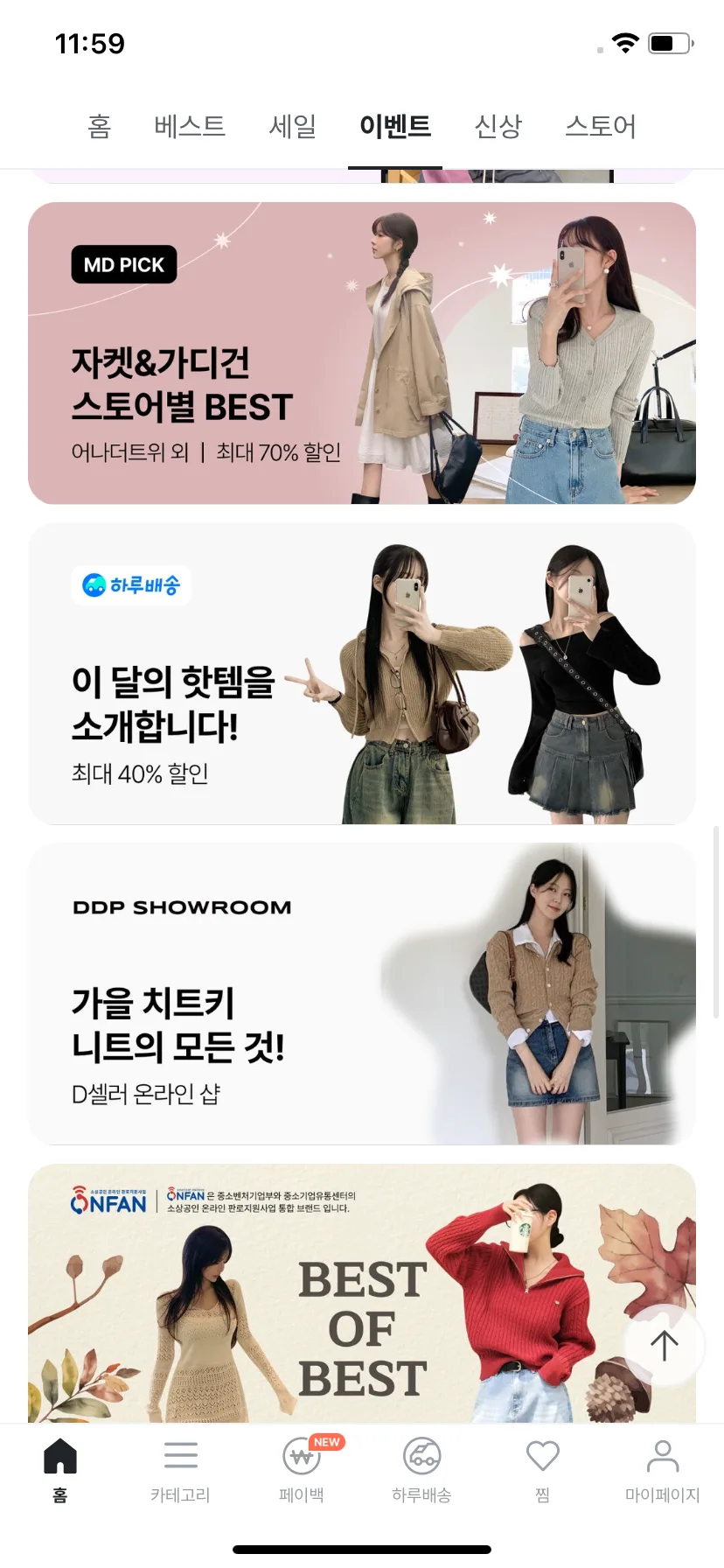Open the MD PICK 자켓&가디건 banner
724x1568 pixels.
coord(361,353)
